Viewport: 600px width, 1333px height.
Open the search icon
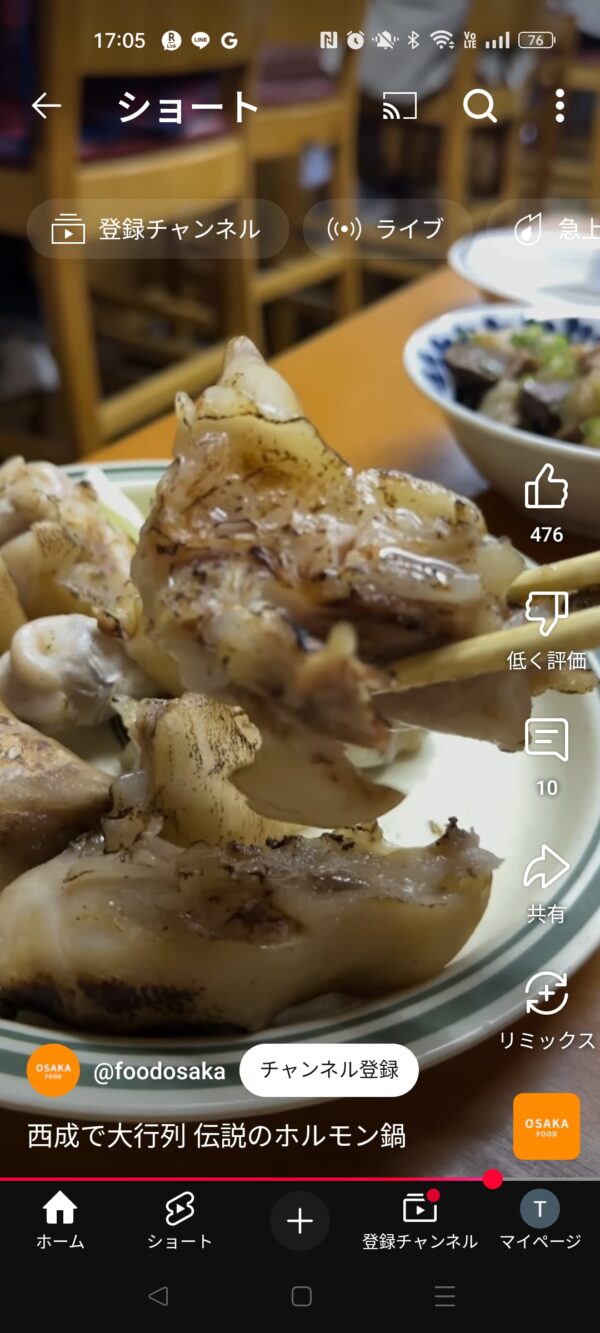[x=480, y=106]
